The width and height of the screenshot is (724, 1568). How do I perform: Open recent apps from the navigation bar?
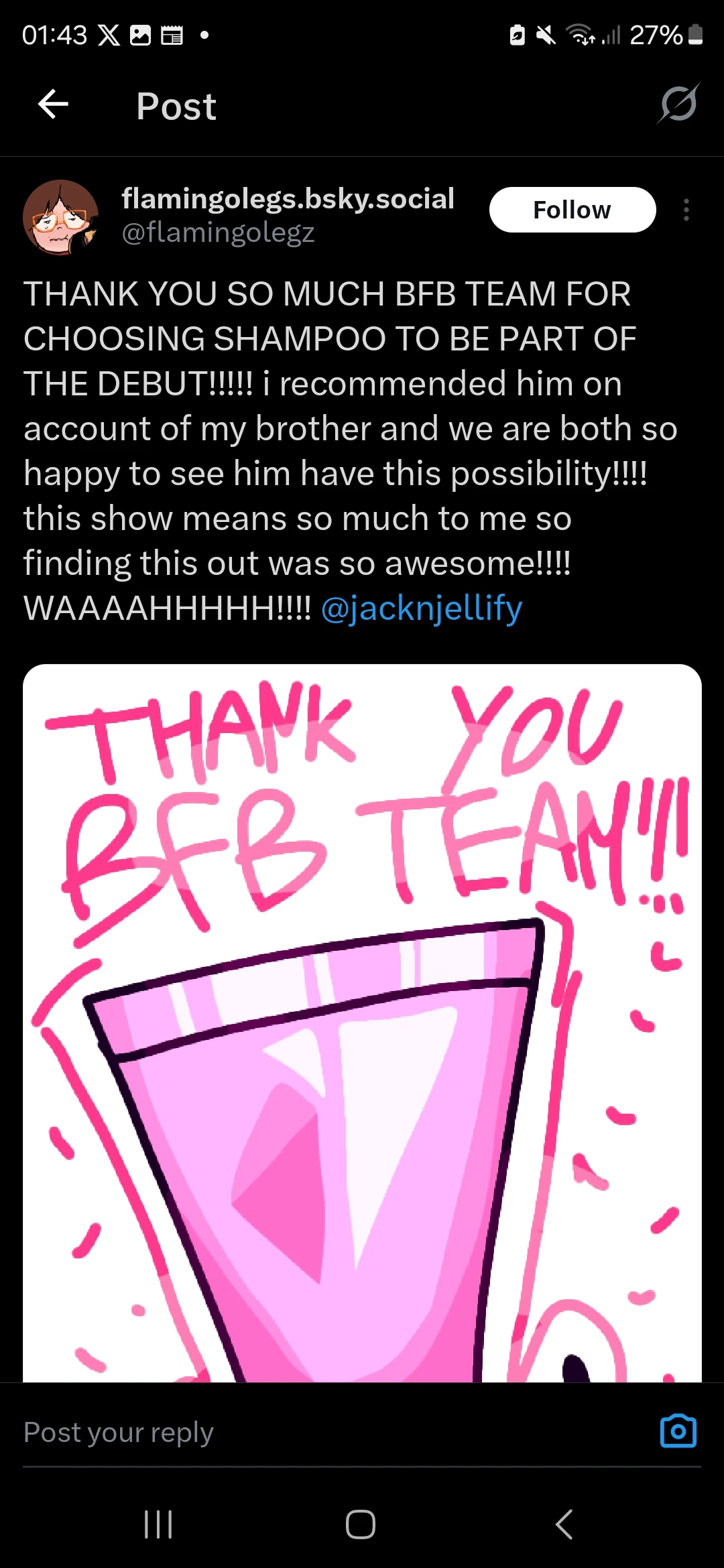point(159,1524)
